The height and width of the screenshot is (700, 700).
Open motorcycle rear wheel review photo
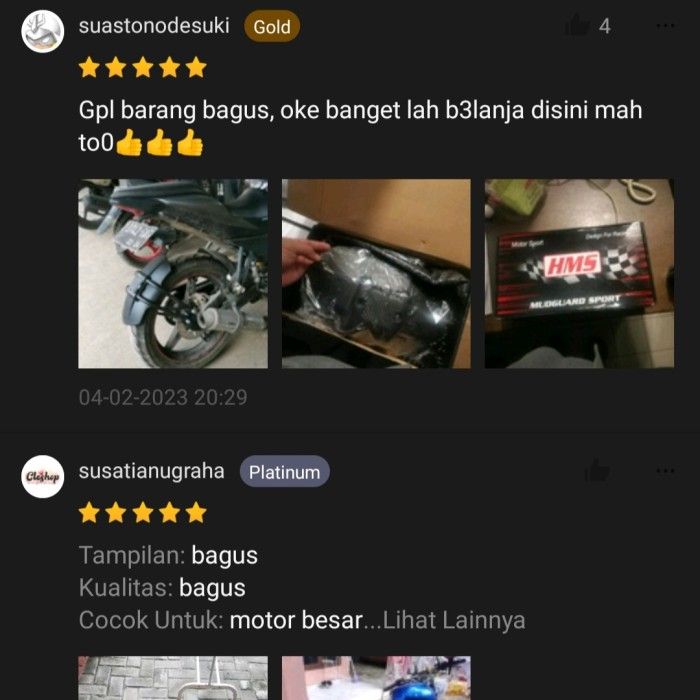pos(173,274)
